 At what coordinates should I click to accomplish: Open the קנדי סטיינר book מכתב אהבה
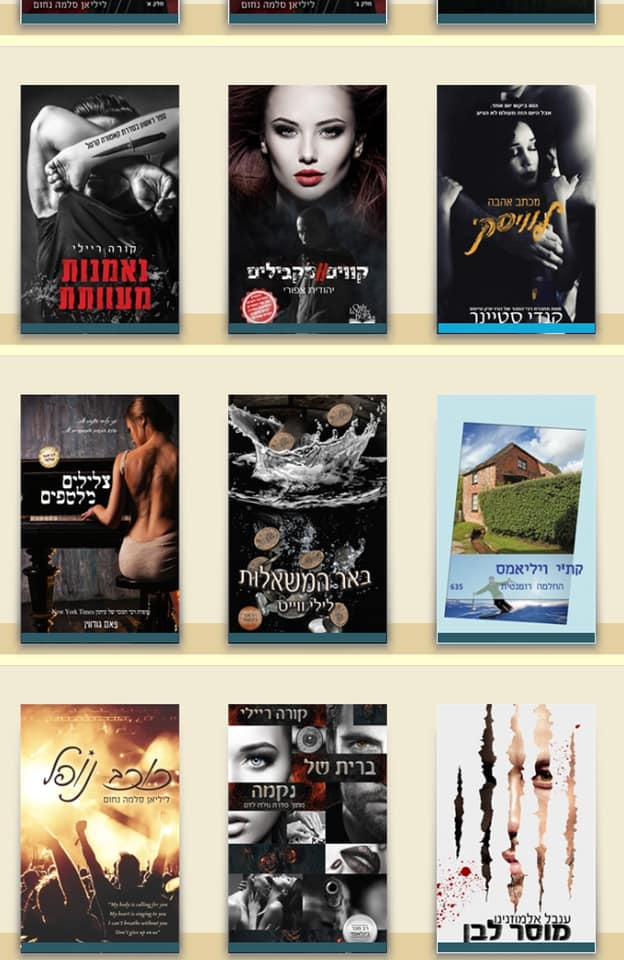516,208
